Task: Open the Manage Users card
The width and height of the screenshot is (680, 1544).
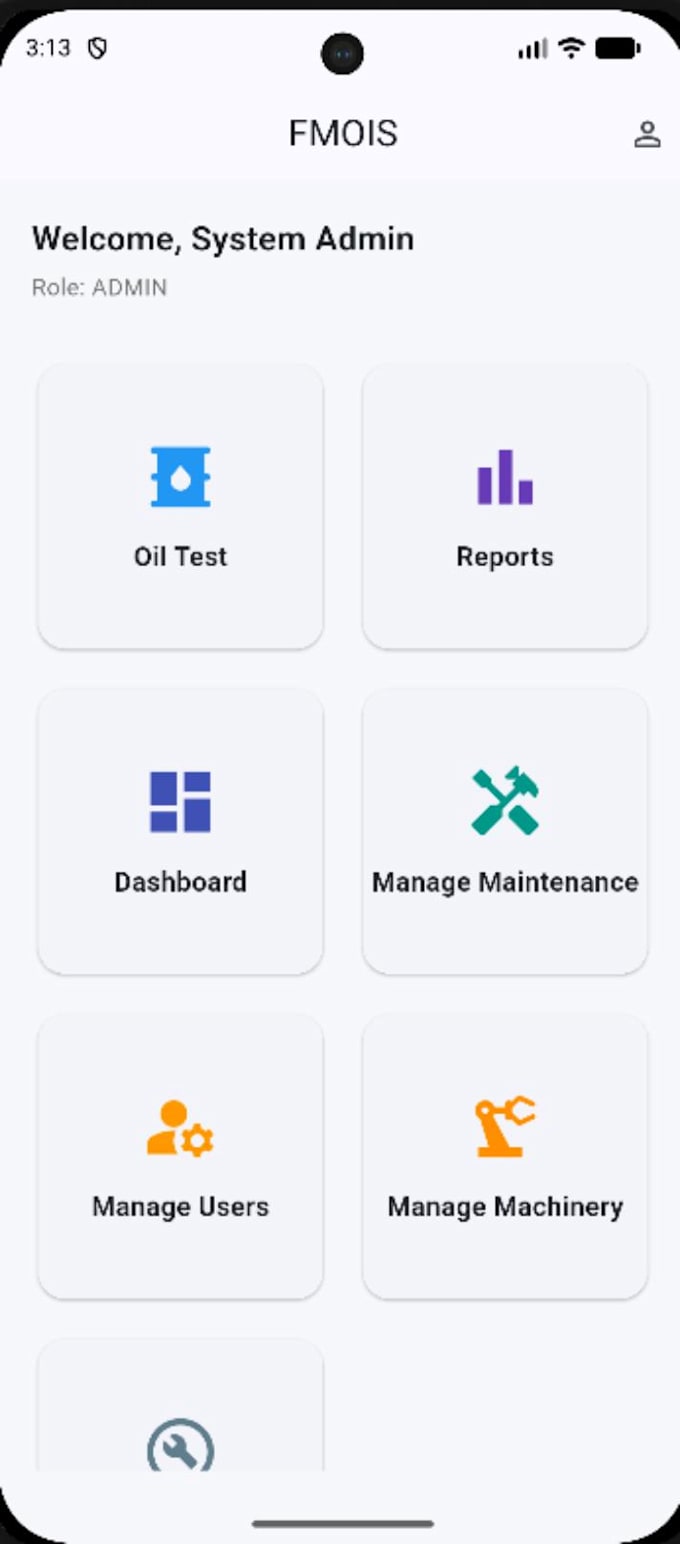Action: [x=180, y=1156]
